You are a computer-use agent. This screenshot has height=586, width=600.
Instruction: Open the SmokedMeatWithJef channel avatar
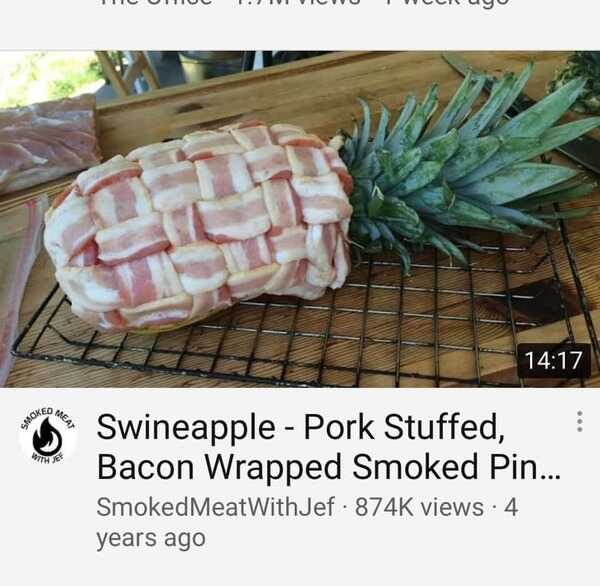pyautogui.click(x=47, y=436)
